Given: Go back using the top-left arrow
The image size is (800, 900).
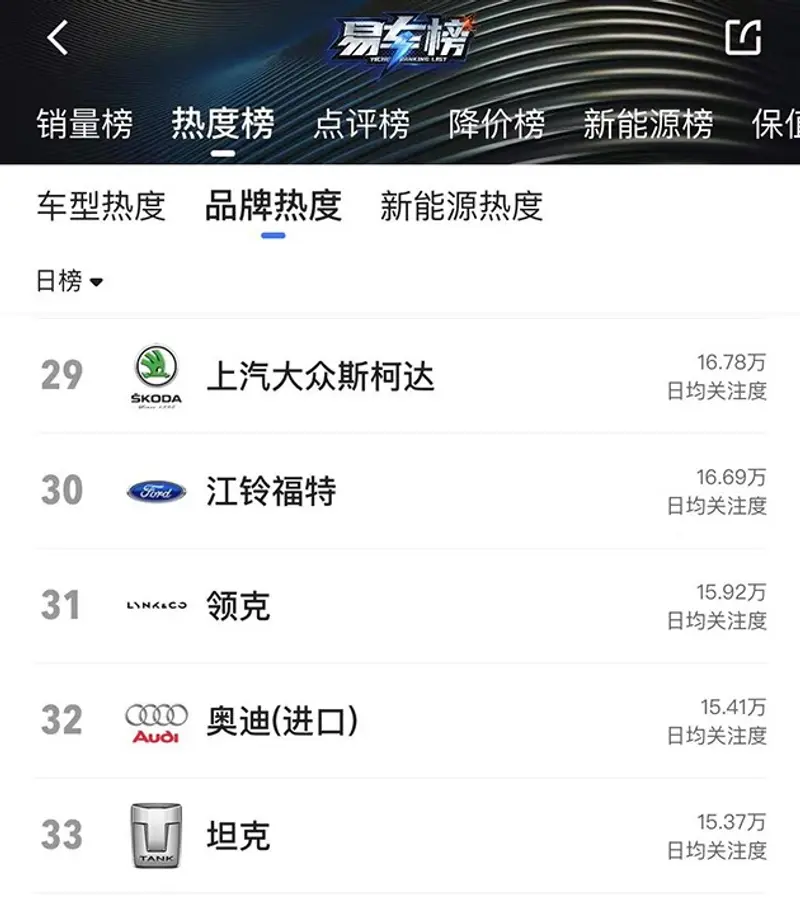Looking at the screenshot, I should [58, 38].
